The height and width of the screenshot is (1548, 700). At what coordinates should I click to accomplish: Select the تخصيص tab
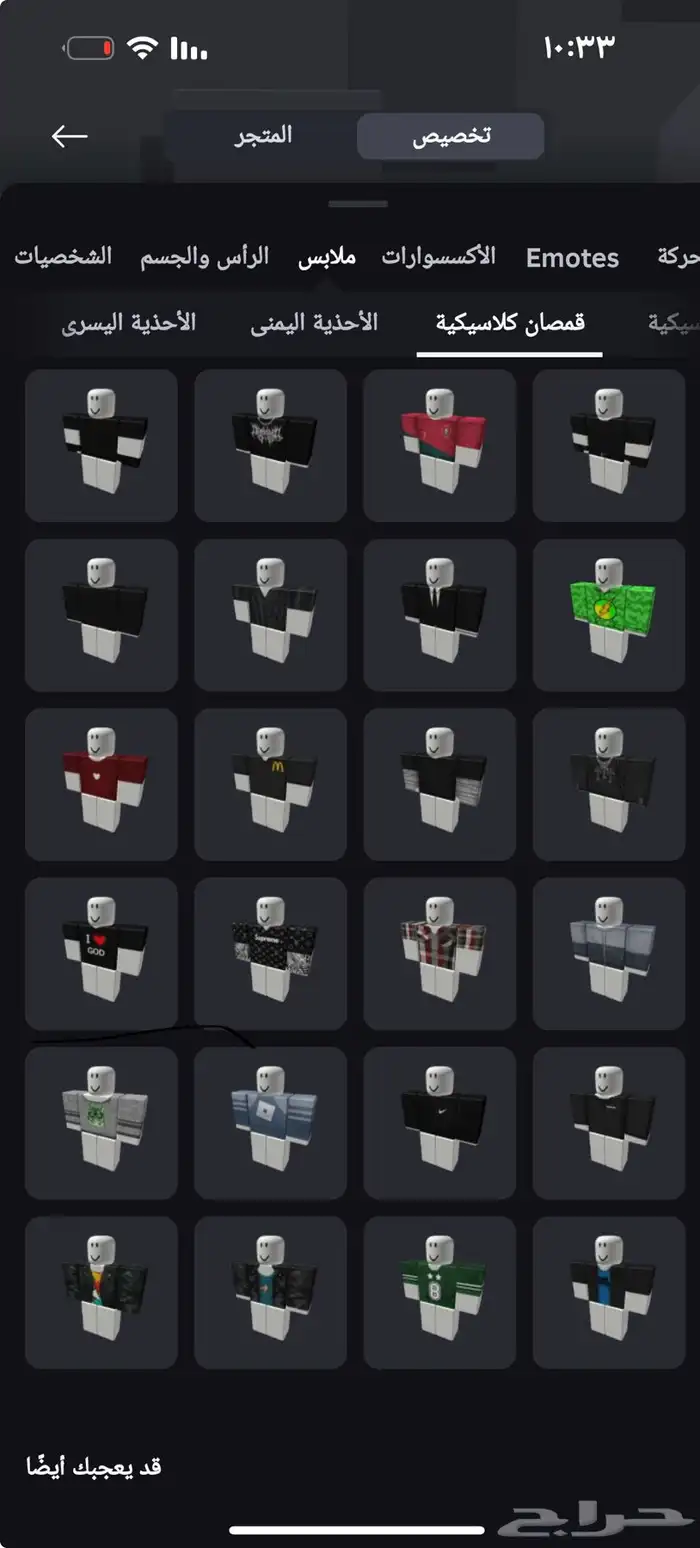pyautogui.click(x=451, y=136)
